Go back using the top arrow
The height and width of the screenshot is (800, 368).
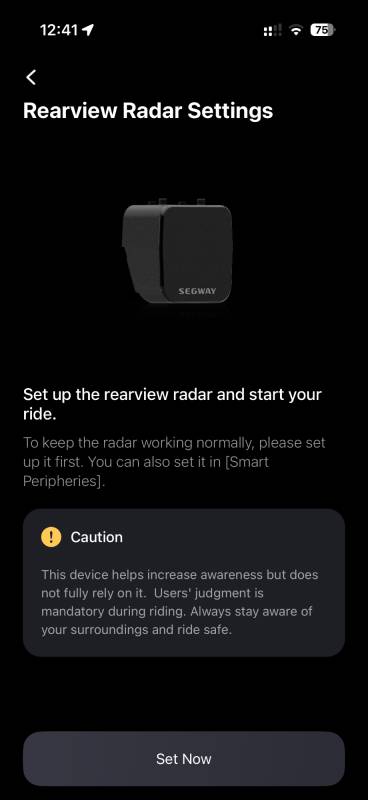tap(31, 78)
